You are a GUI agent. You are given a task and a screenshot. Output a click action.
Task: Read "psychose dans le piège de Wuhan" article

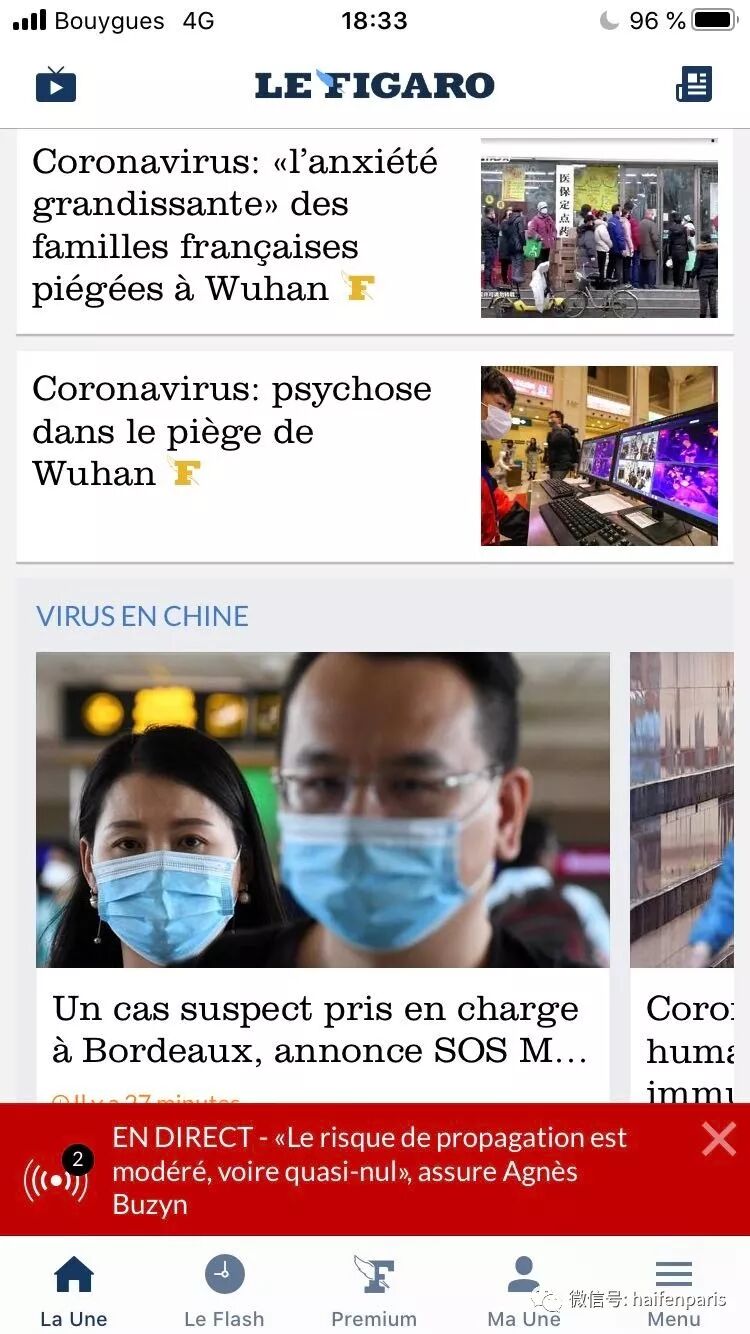point(232,431)
